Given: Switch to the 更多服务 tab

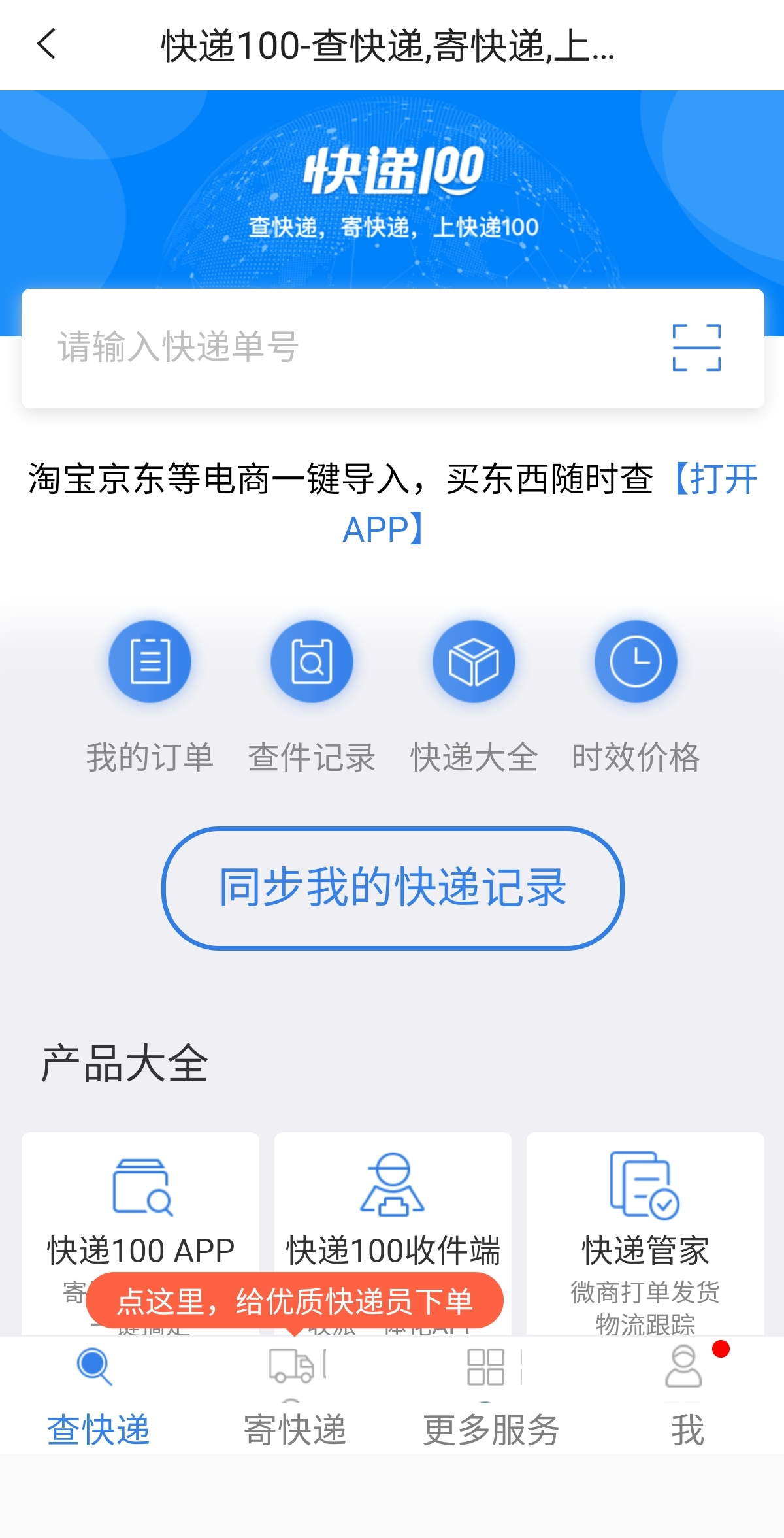Looking at the screenshot, I should [x=490, y=1395].
